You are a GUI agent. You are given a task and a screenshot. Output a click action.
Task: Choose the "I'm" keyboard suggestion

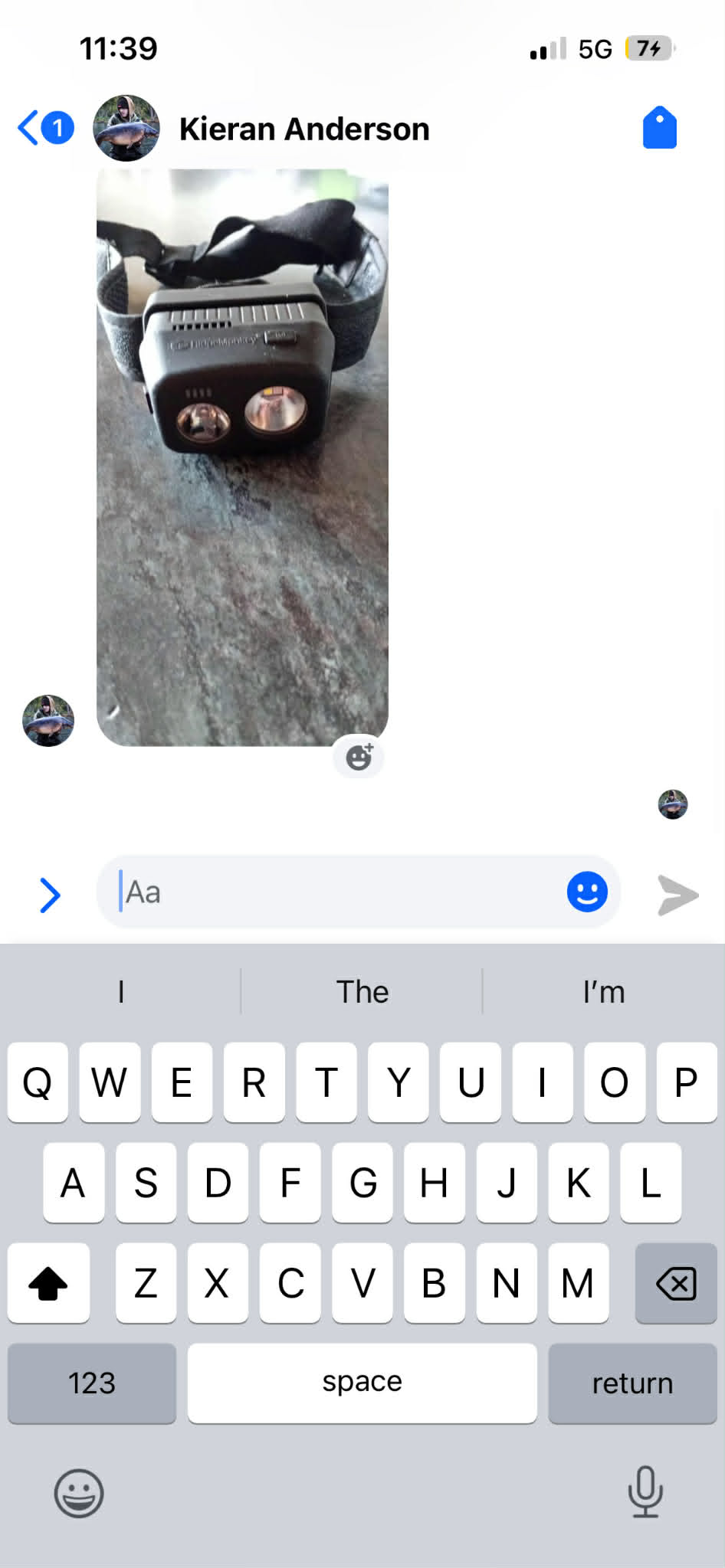coord(603,992)
